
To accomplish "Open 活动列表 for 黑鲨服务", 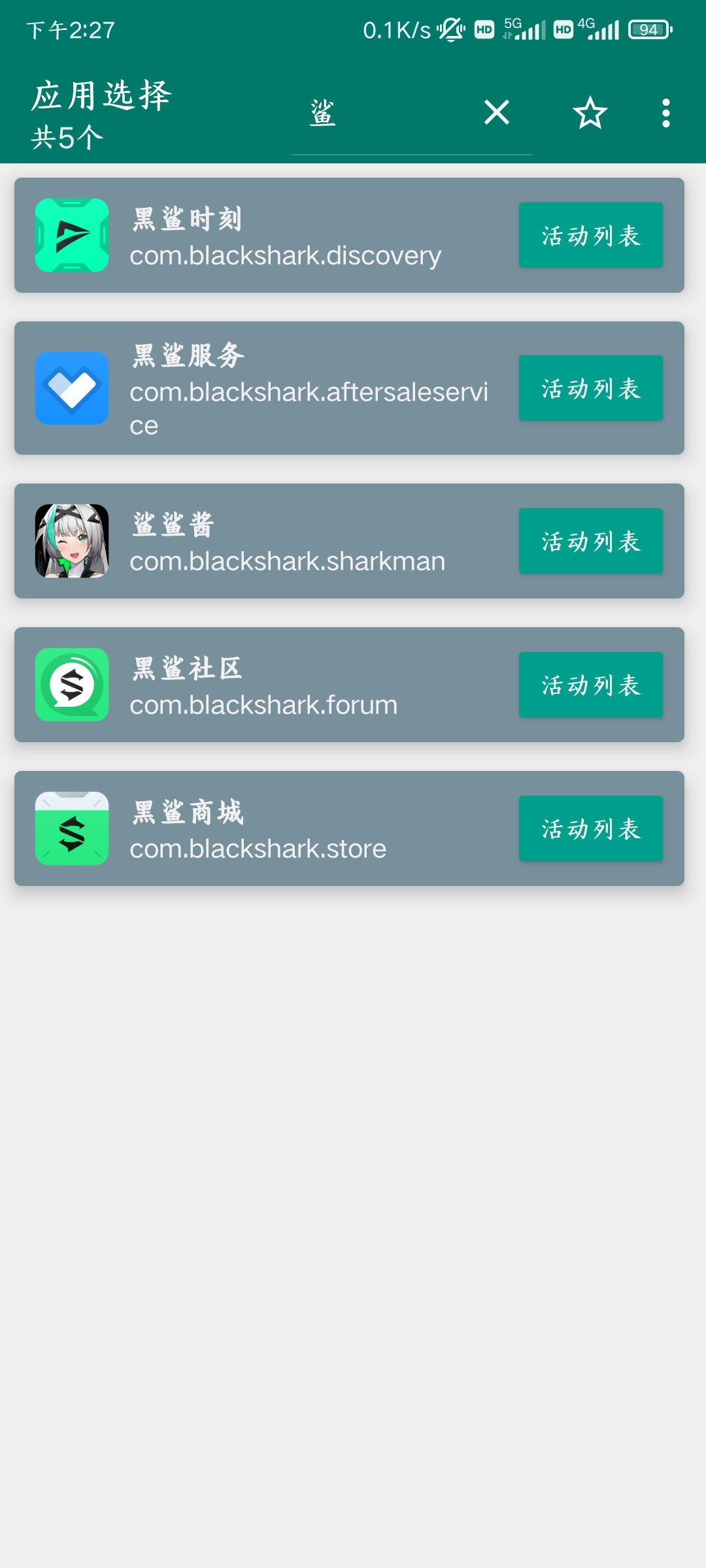I will (x=590, y=388).
